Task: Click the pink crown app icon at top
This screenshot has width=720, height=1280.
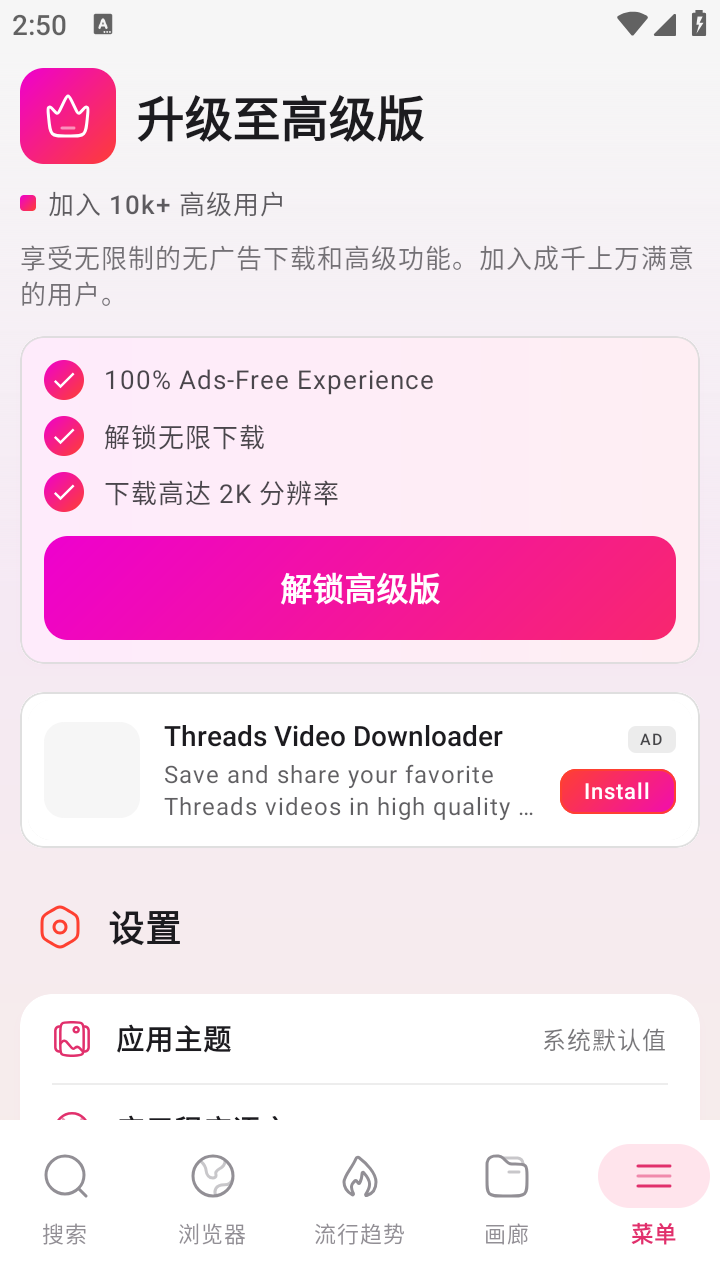Action: point(67,116)
